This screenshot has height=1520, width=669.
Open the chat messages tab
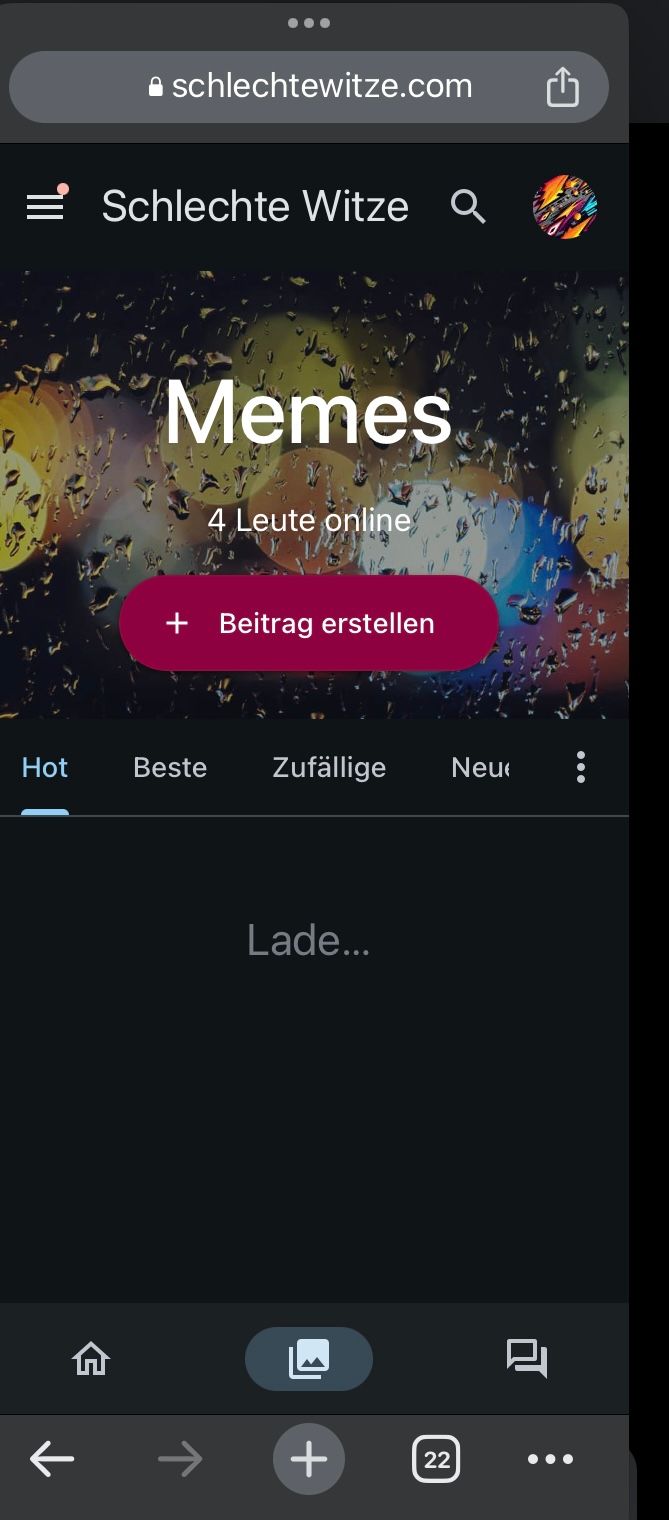526,1359
